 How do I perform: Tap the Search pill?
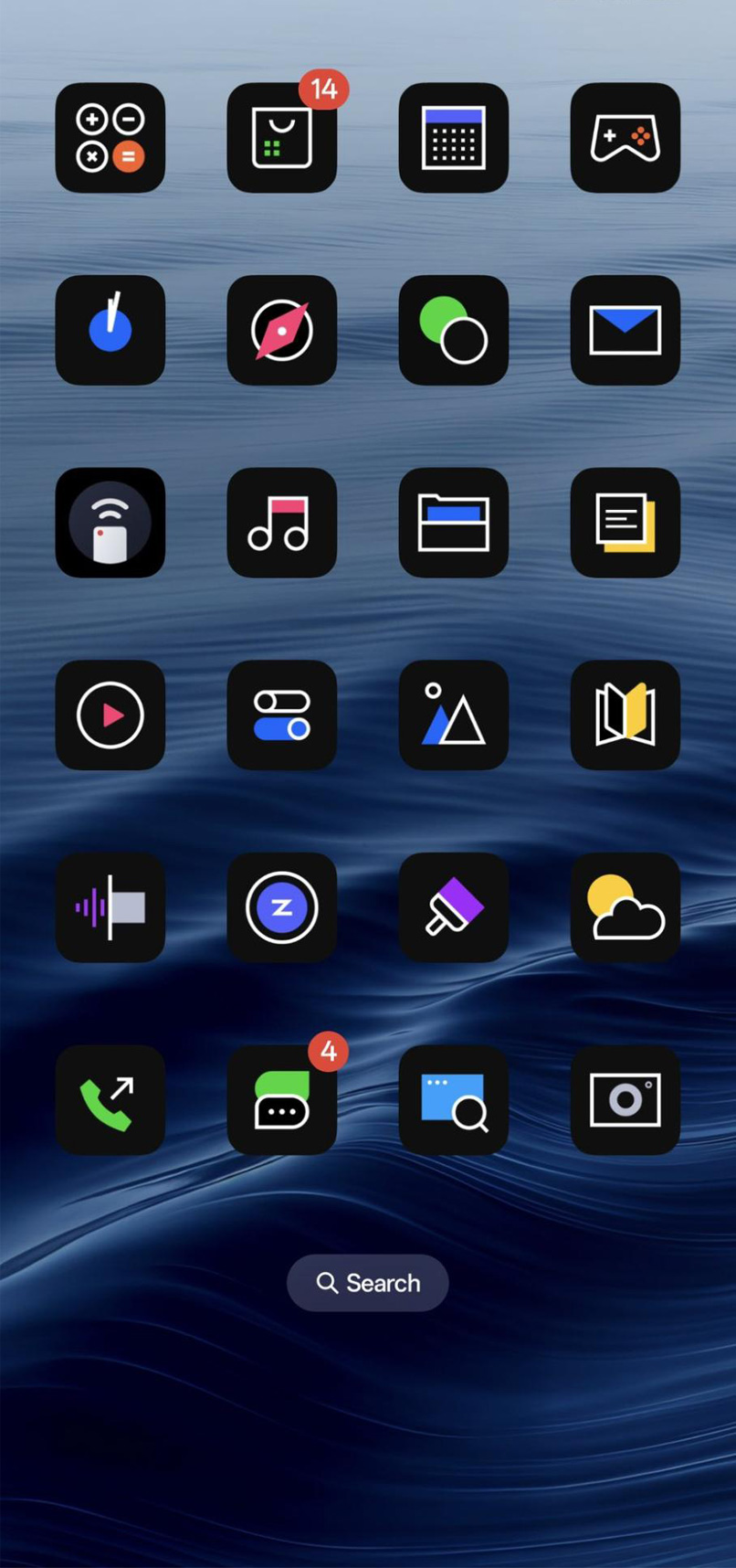pyautogui.click(x=368, y=1283)
